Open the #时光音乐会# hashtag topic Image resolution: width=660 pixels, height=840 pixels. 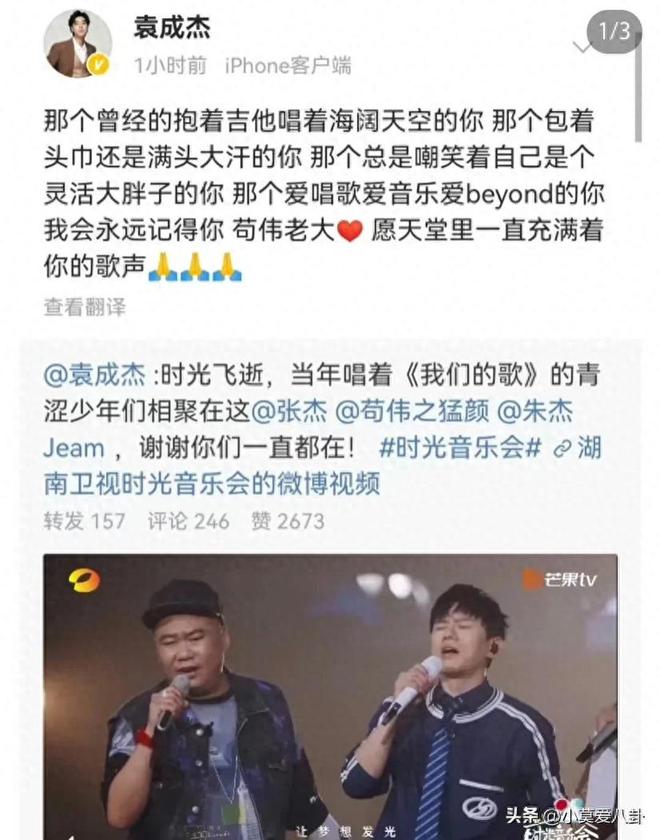pos(460,447)
